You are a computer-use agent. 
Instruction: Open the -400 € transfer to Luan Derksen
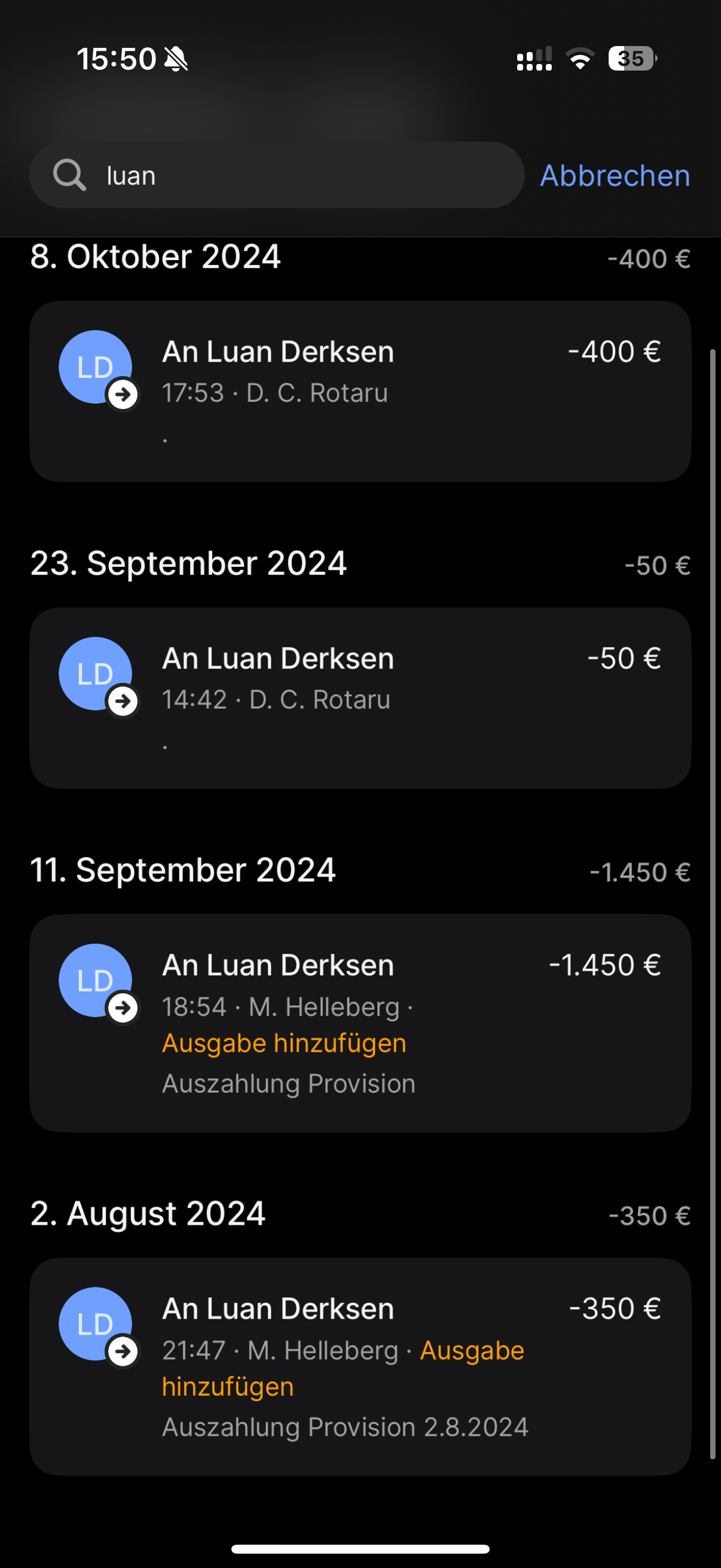pos(360,391)
